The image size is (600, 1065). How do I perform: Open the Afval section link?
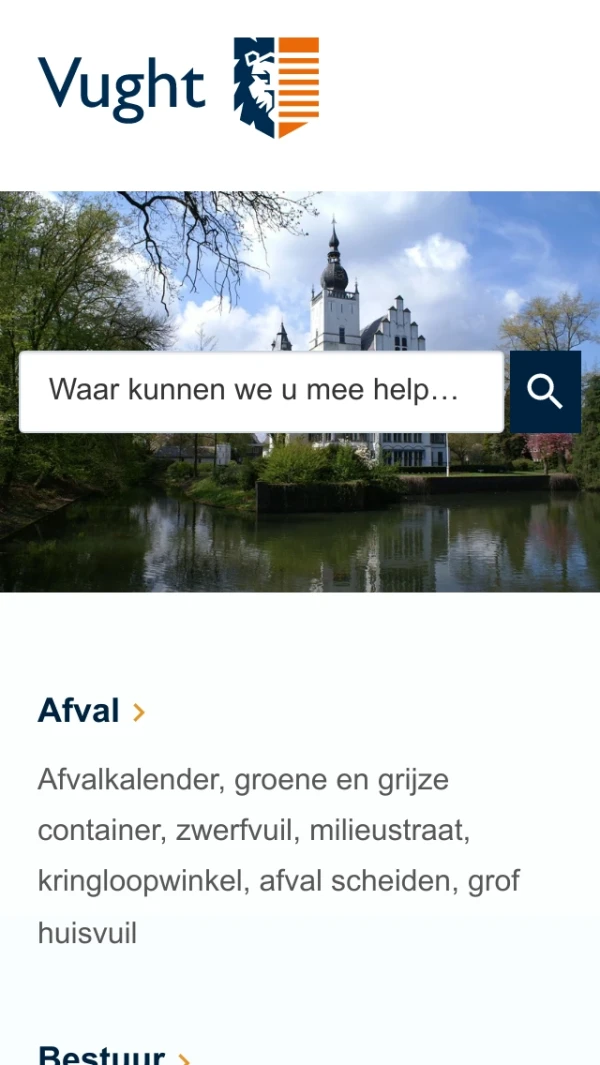pos(80,711)
